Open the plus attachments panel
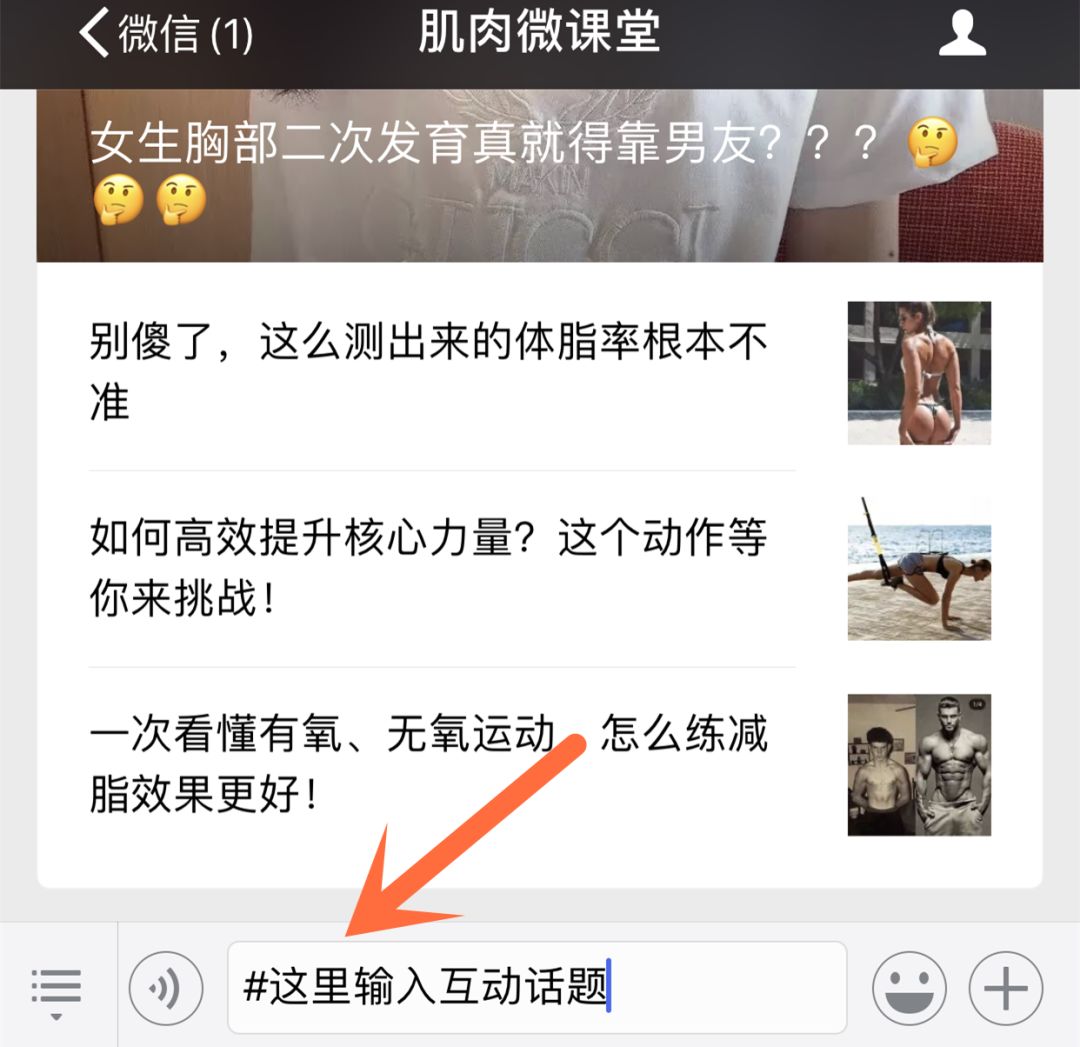Image resolution: width=1080 pixels, height=1047 pixels. [1005, 989]
